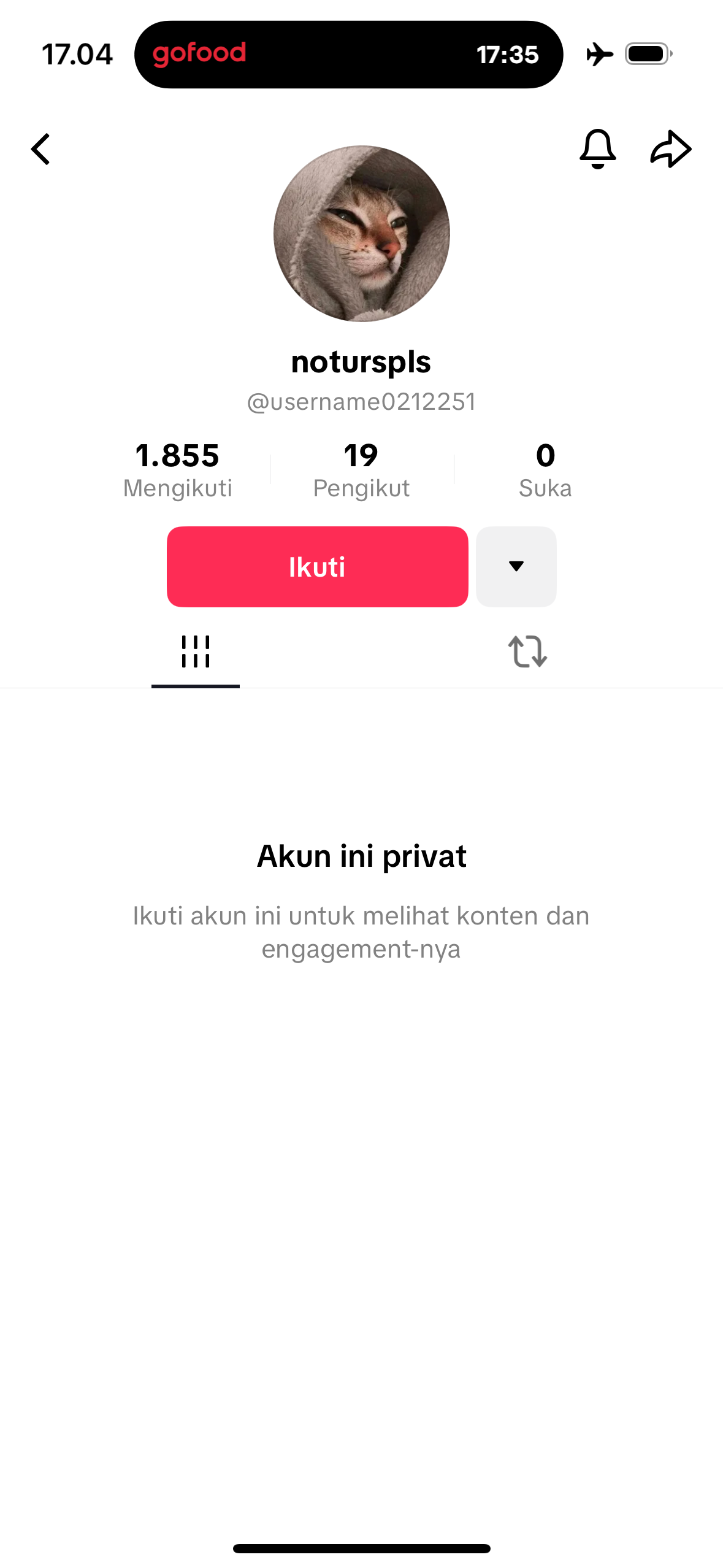Open the notifications bell for this profile
Image resolution: width=723 pixels, height=1568 pixels.
(x=597, y=149)
